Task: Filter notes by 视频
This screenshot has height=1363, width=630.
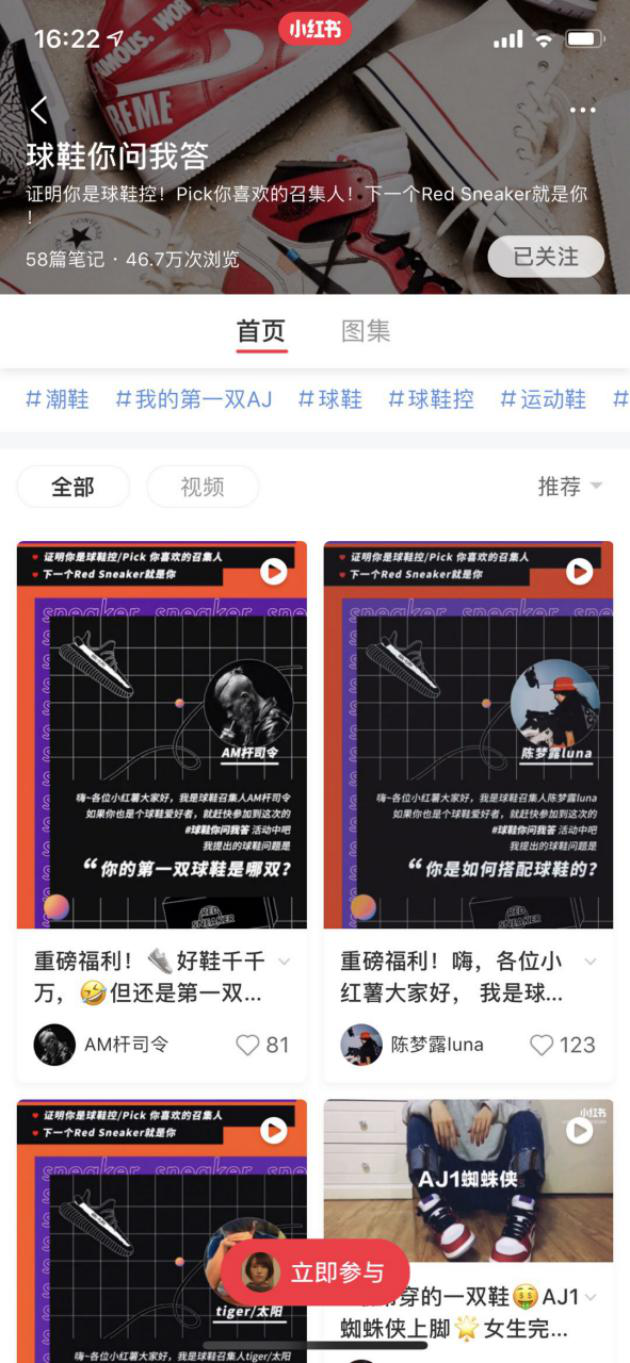Action: pos(202,487)
